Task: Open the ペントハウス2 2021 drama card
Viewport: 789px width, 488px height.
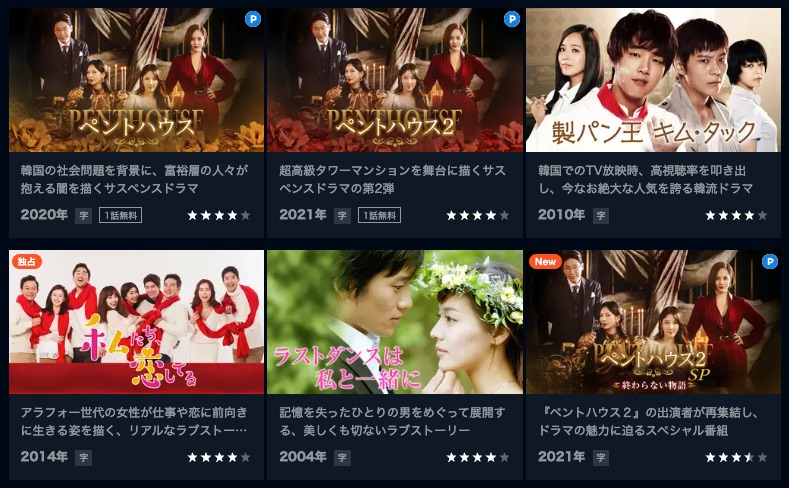Action: click(395, 82)
